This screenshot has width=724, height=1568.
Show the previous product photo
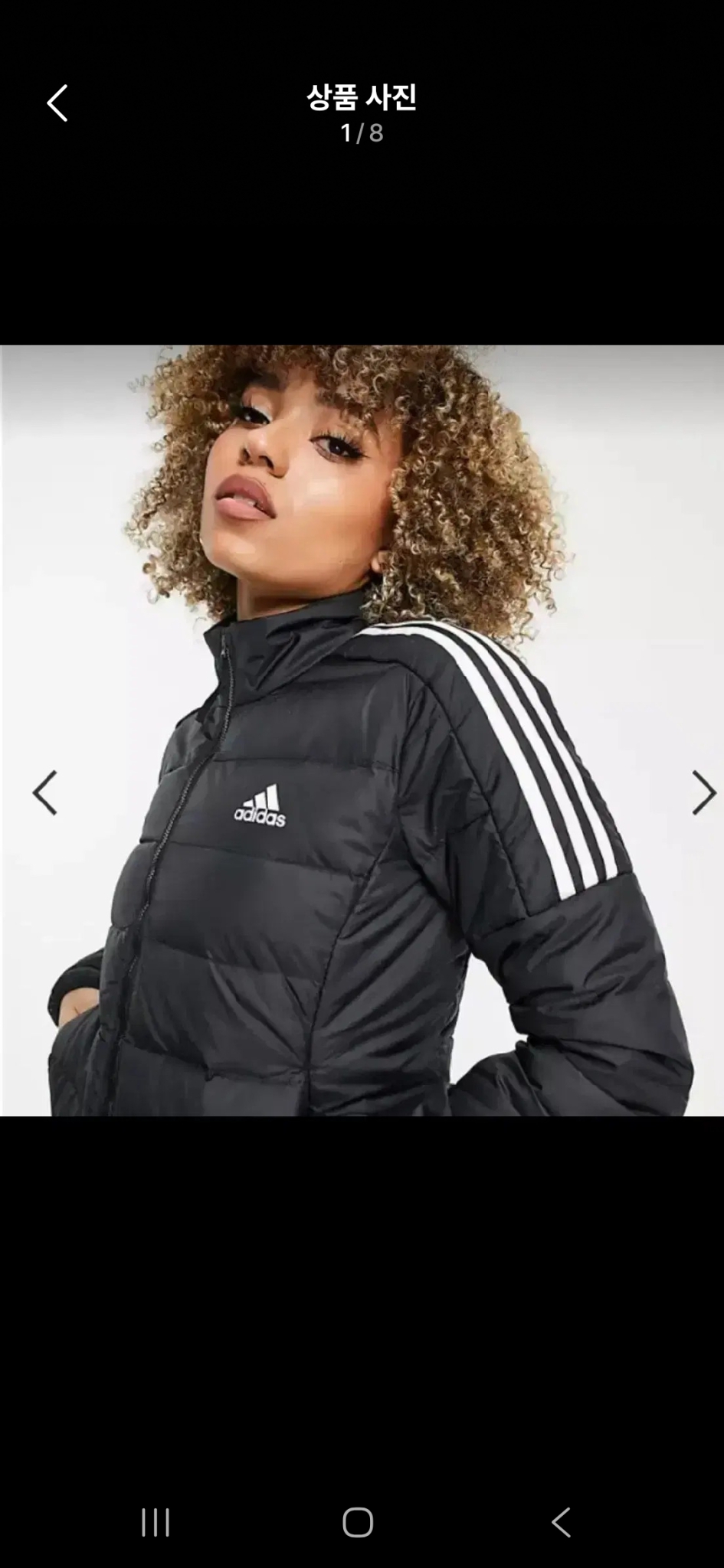[44, 792]
